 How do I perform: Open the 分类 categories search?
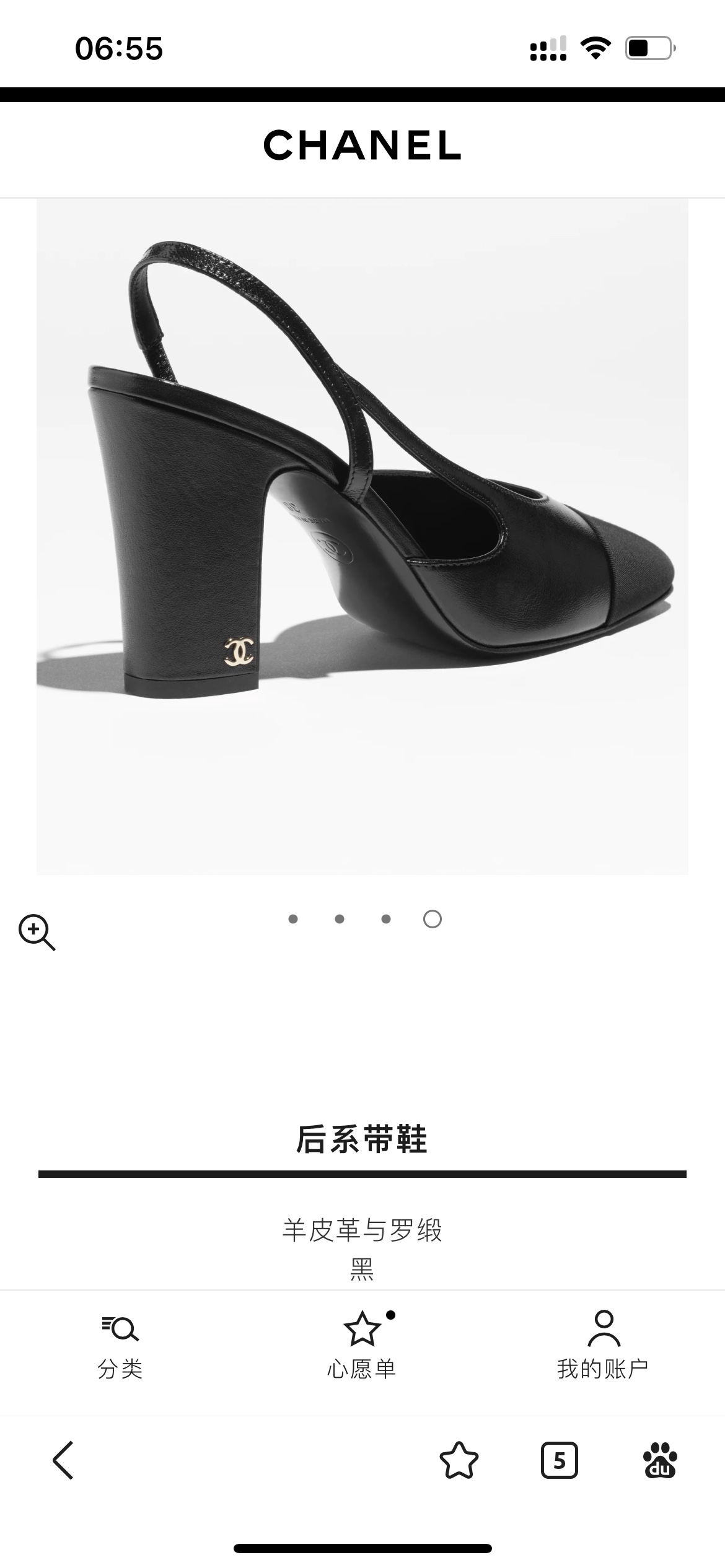tap(120, 1343)
